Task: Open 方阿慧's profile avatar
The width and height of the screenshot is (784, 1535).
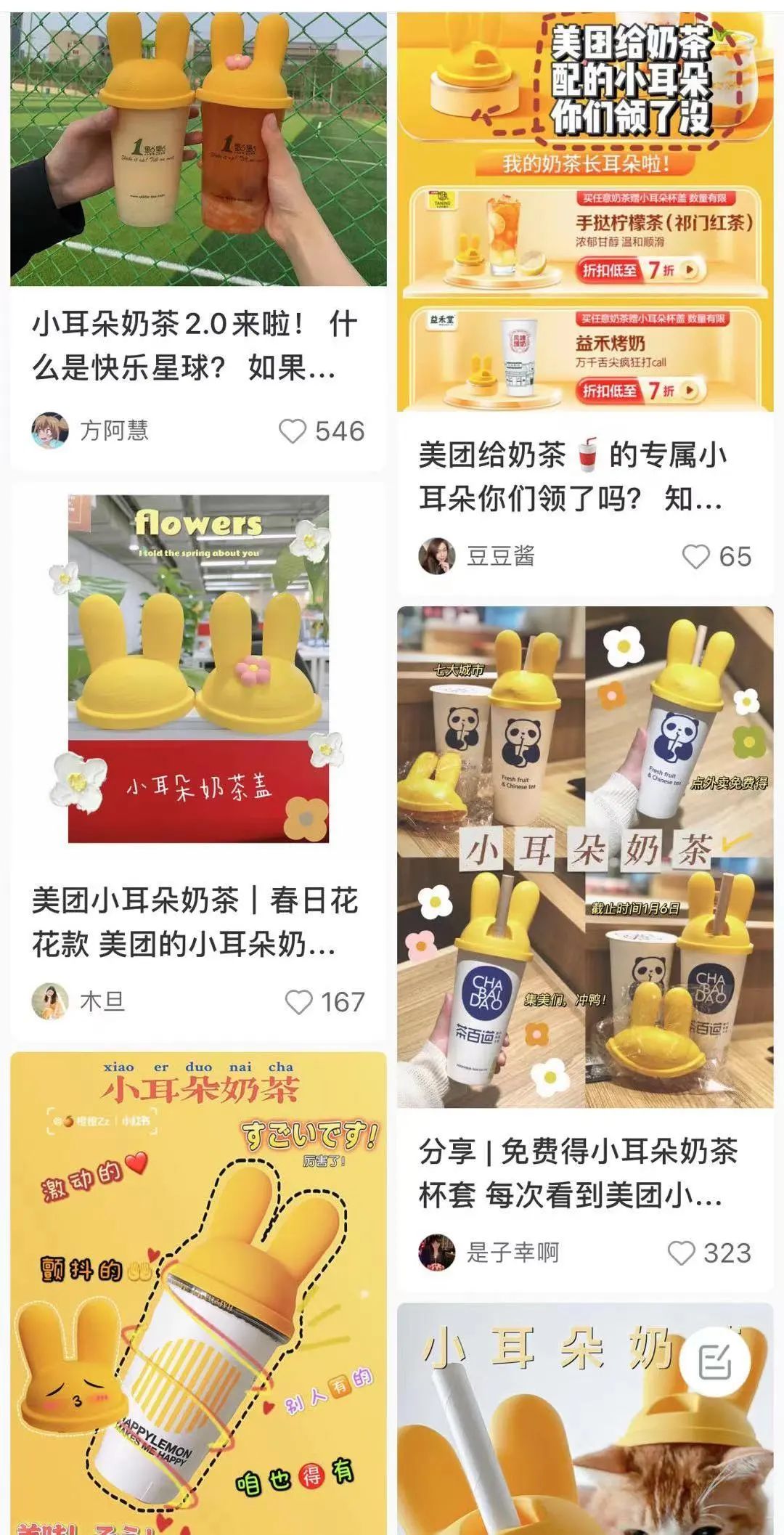Action: tap(50, 431)
